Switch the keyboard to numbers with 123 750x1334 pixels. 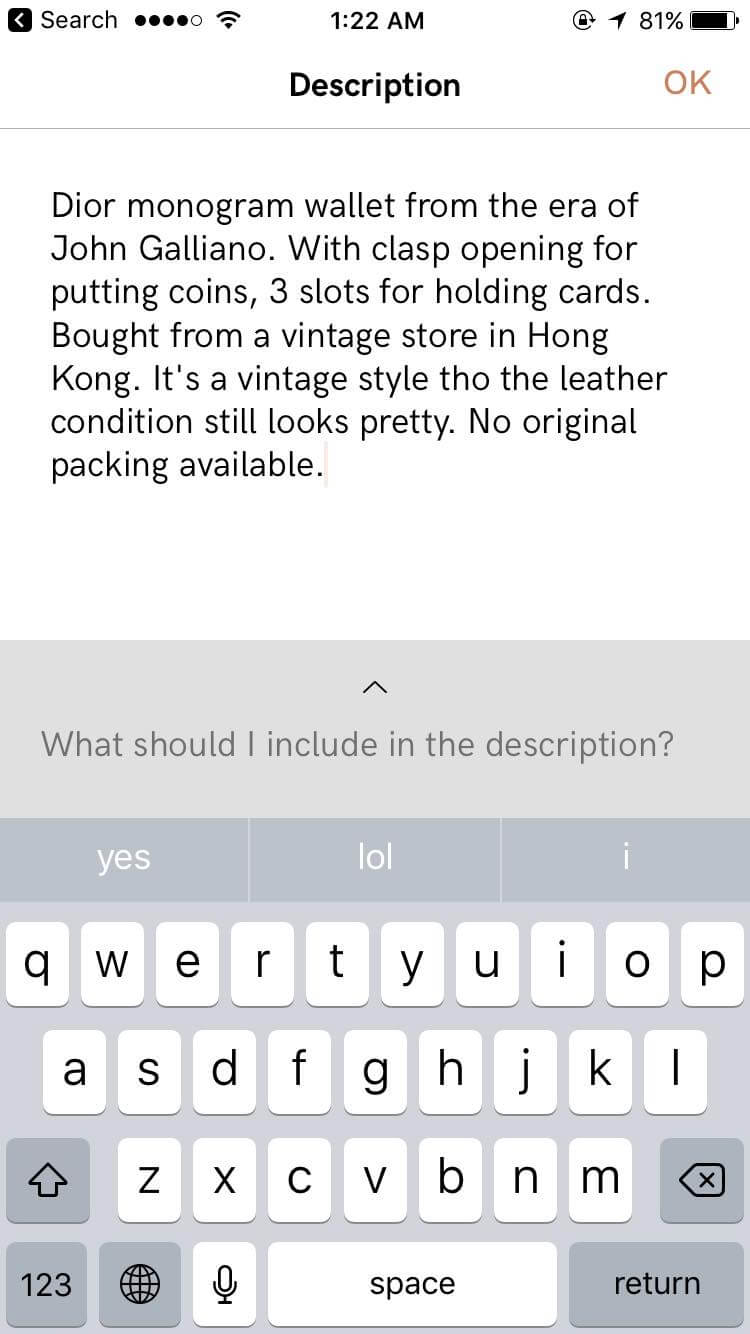47,1284
